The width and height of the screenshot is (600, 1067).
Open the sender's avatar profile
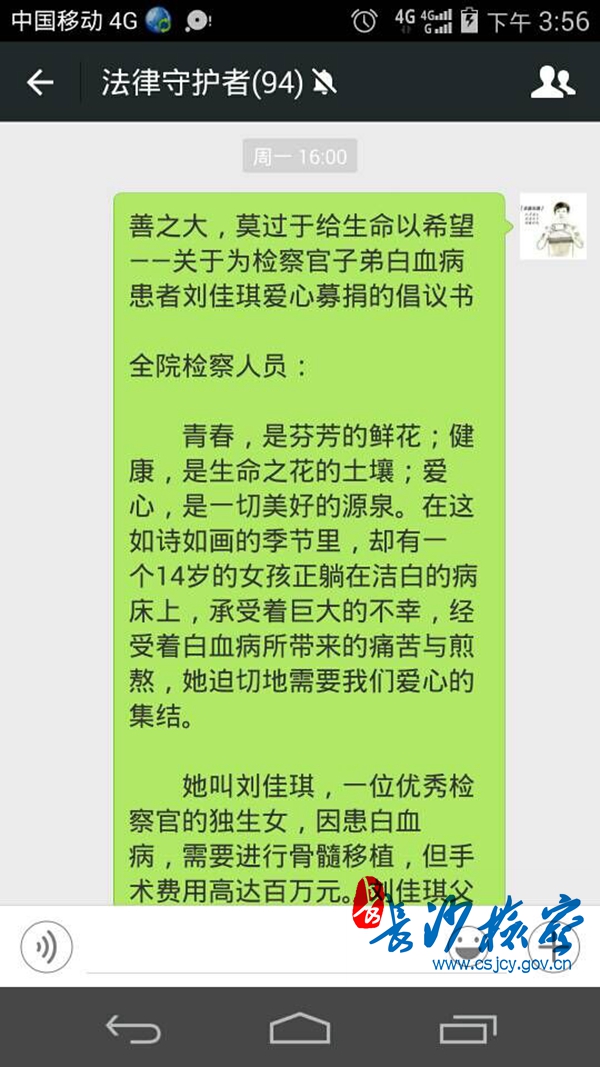pyautogui.click(x=552, y=226)
